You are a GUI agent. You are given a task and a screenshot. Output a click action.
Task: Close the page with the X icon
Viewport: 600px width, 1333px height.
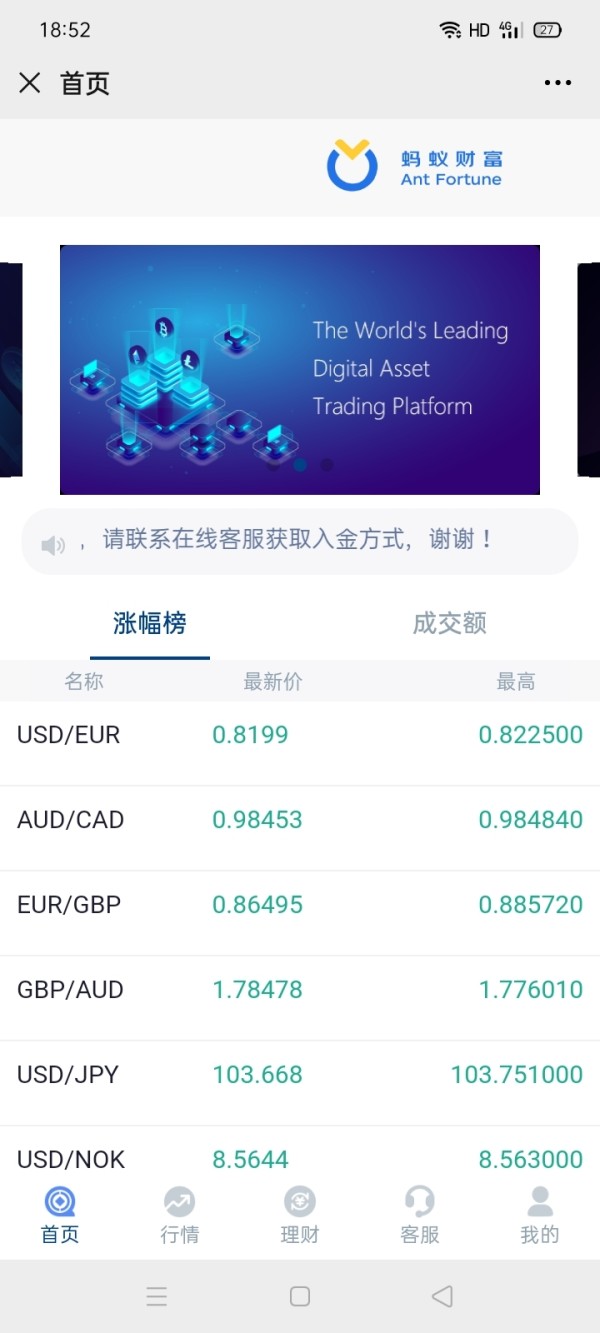(x=30, y=83)
